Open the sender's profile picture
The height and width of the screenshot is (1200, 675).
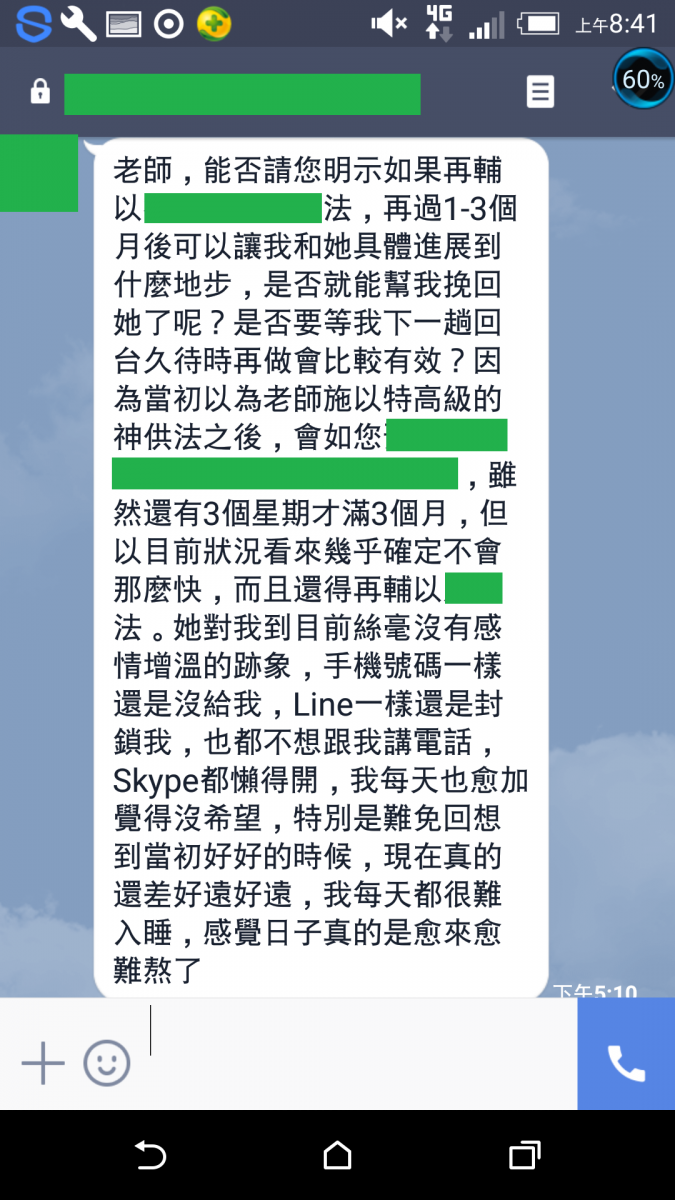38,173
